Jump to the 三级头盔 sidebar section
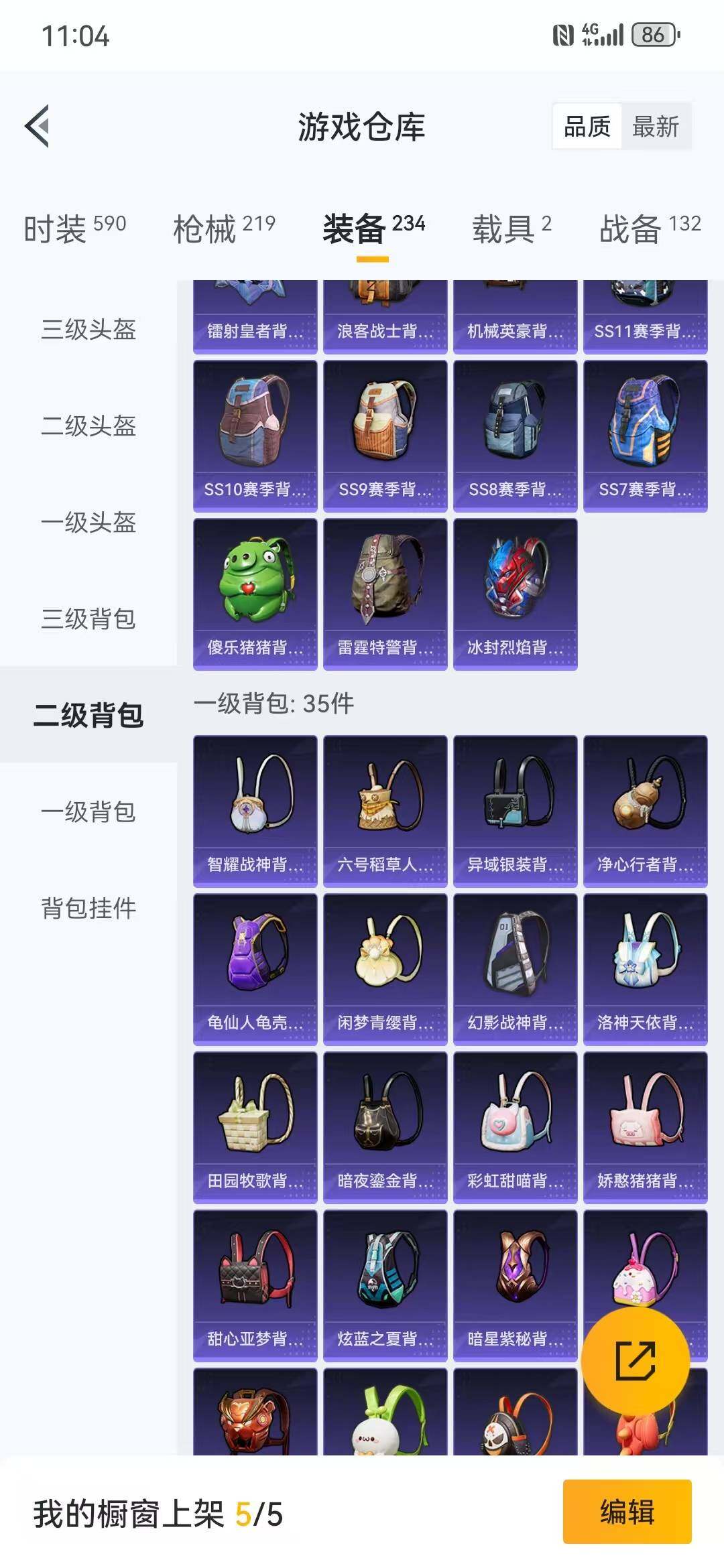 88,331
